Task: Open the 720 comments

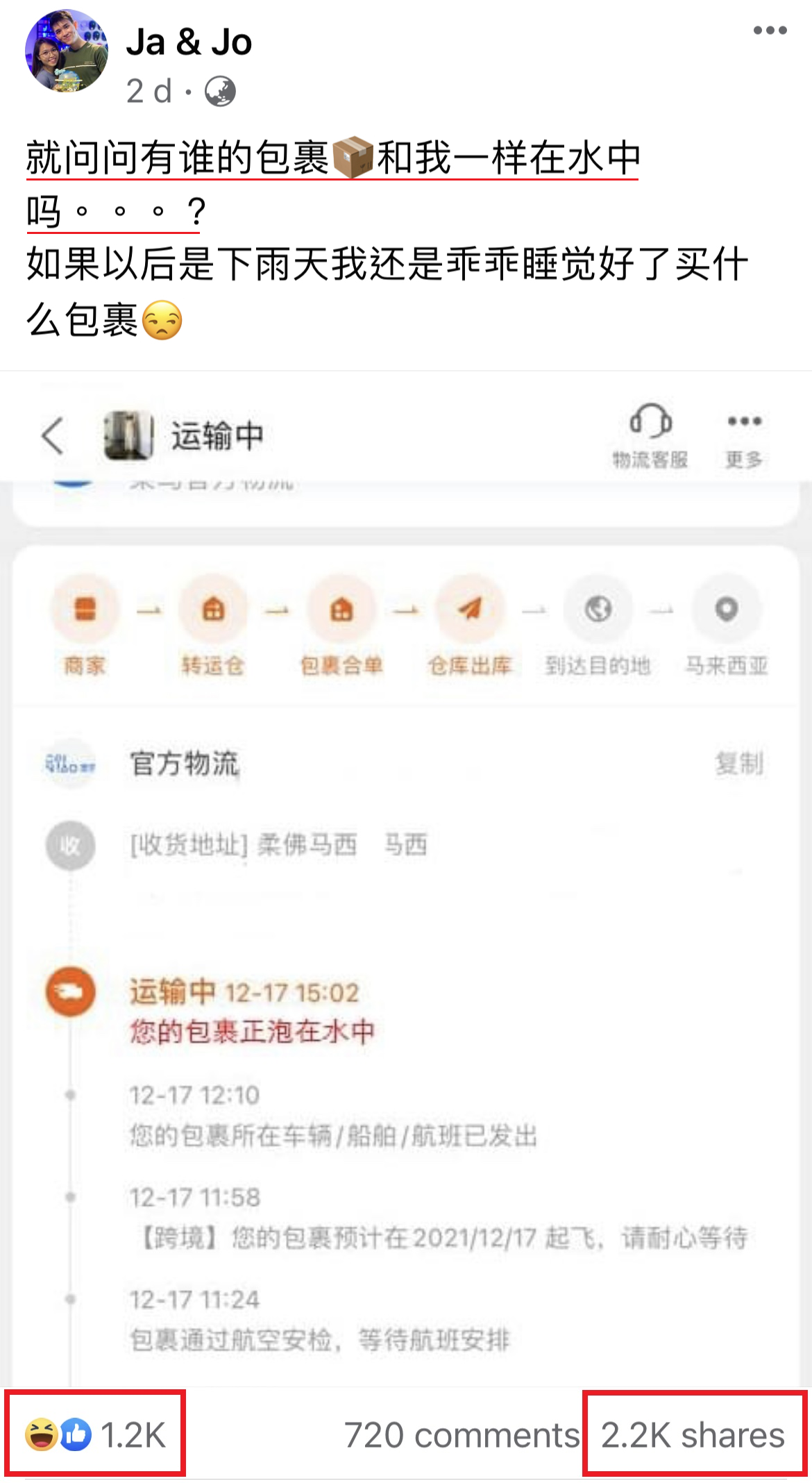Action: [461, 1434]
